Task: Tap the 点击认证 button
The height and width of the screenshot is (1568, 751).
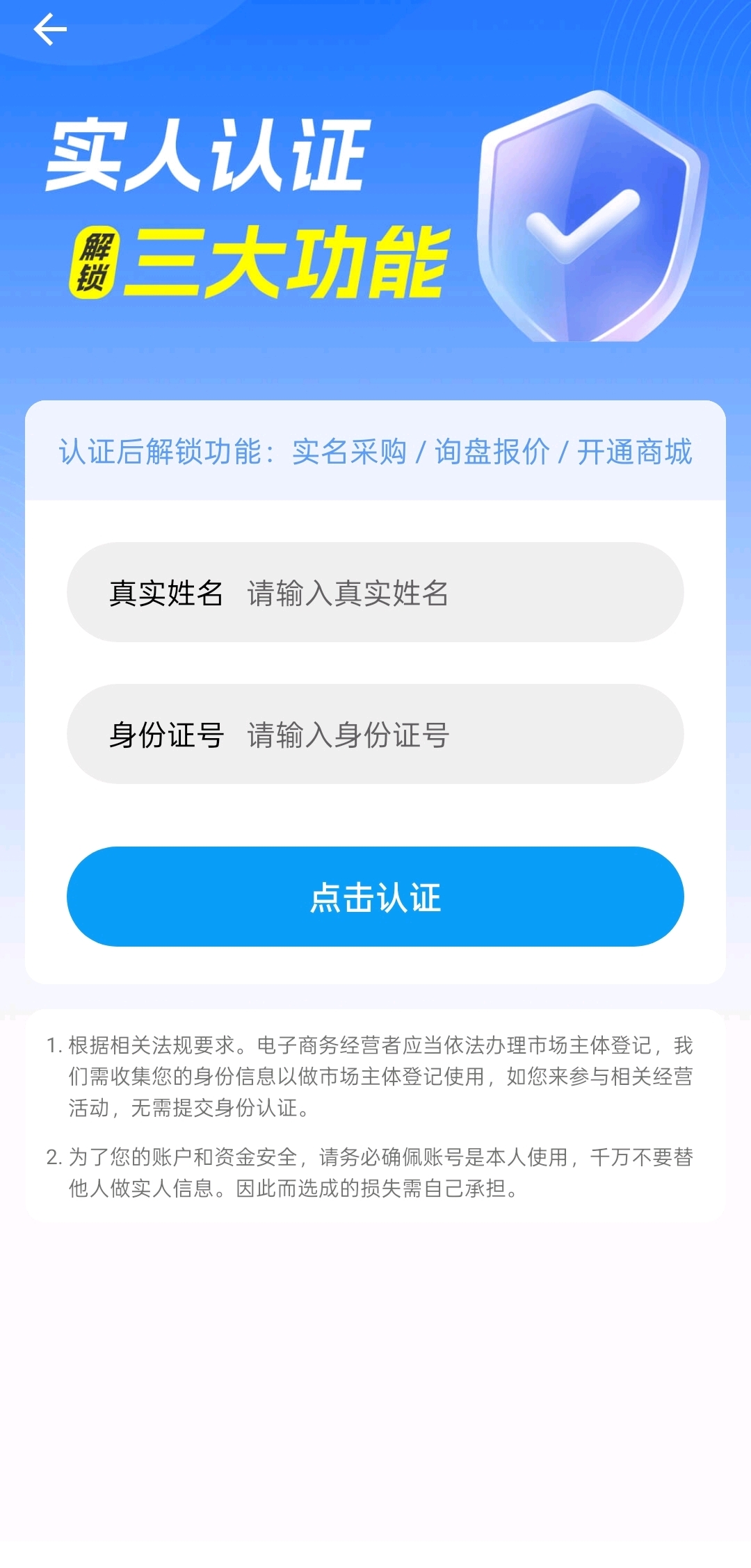Action: tap(375, 897)
